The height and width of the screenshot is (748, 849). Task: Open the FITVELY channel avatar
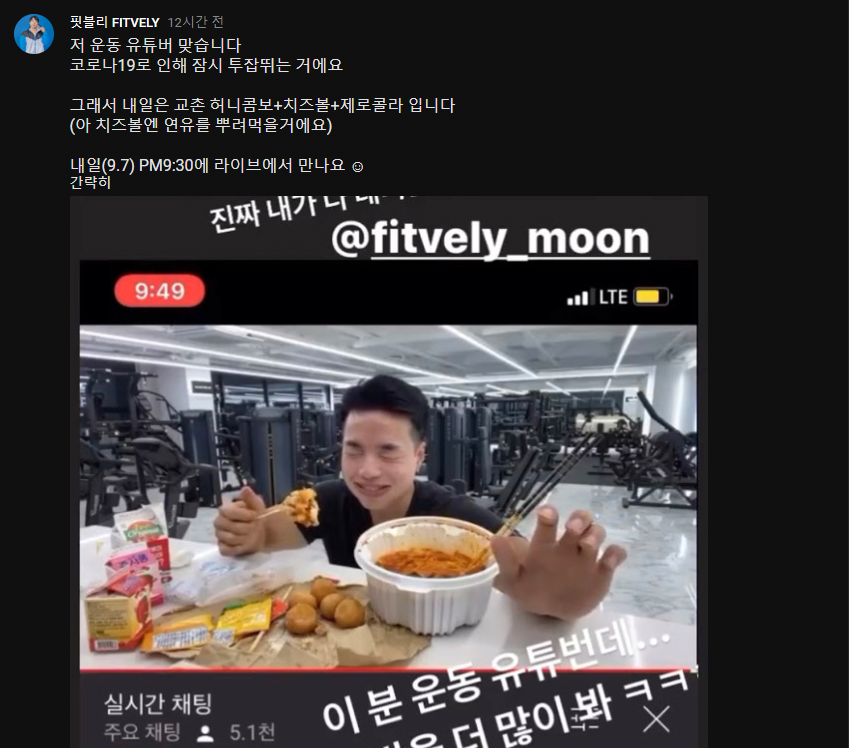[x=33, y=34]
